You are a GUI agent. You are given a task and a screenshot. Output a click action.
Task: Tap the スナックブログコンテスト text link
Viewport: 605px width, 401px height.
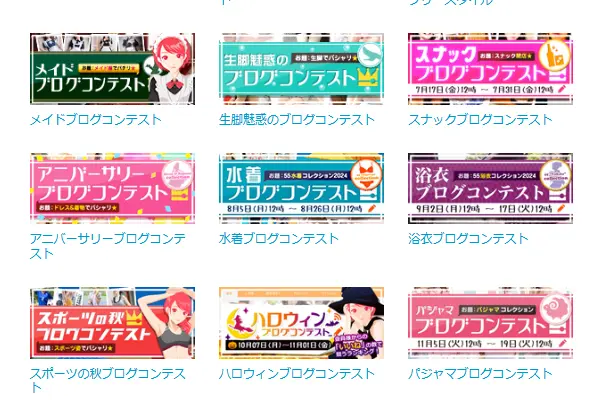click(480, 120)
